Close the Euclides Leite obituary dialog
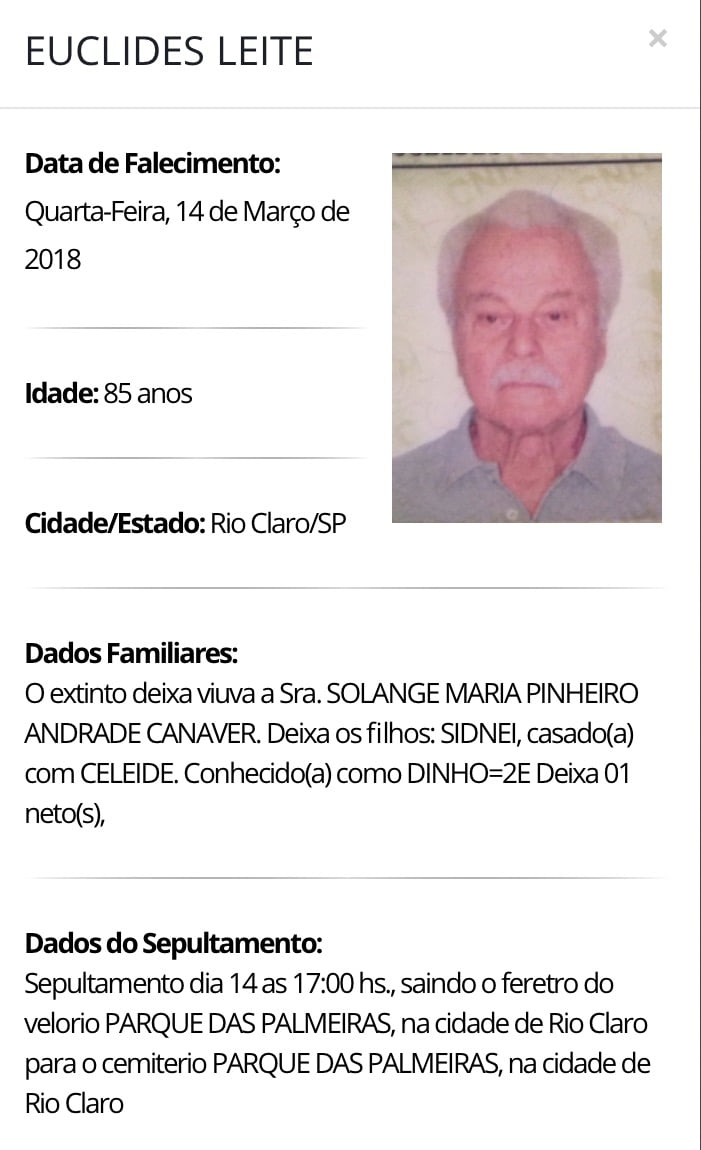 pyautogui.click(x=657, y=39)
